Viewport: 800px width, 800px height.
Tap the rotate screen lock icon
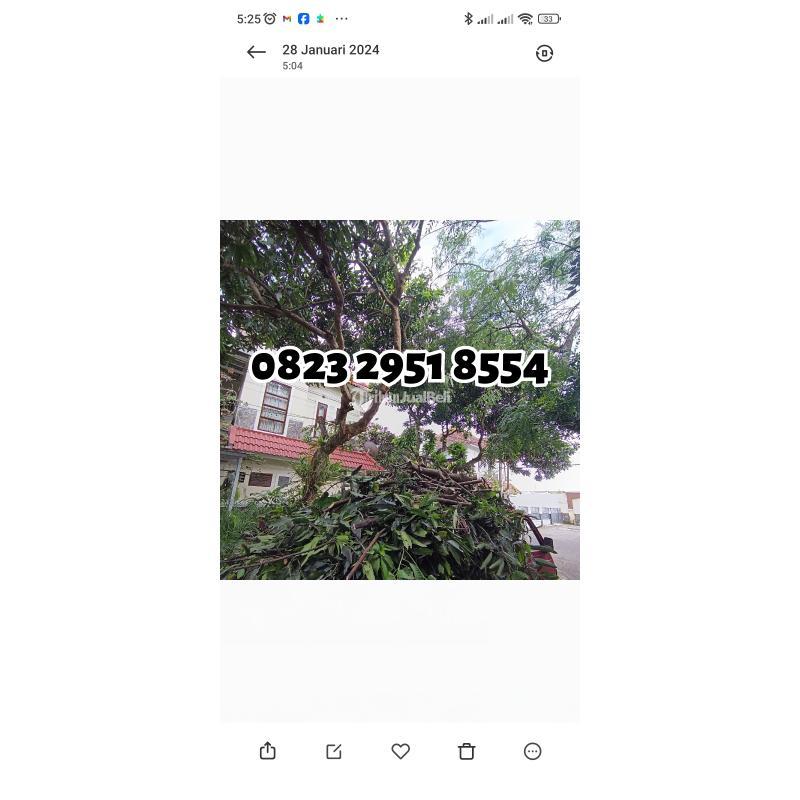click(544, 53)
